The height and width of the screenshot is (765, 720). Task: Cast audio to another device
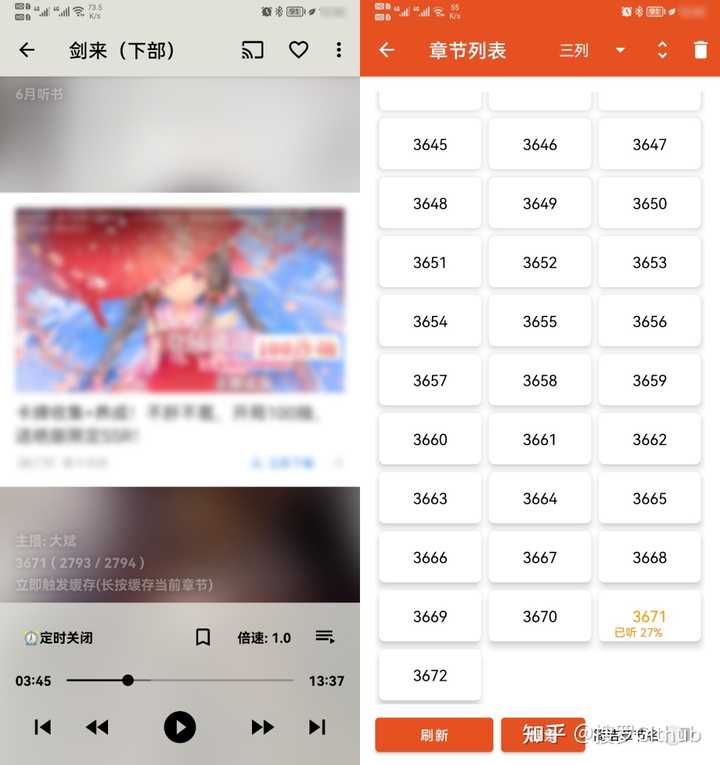coord(253,50)
